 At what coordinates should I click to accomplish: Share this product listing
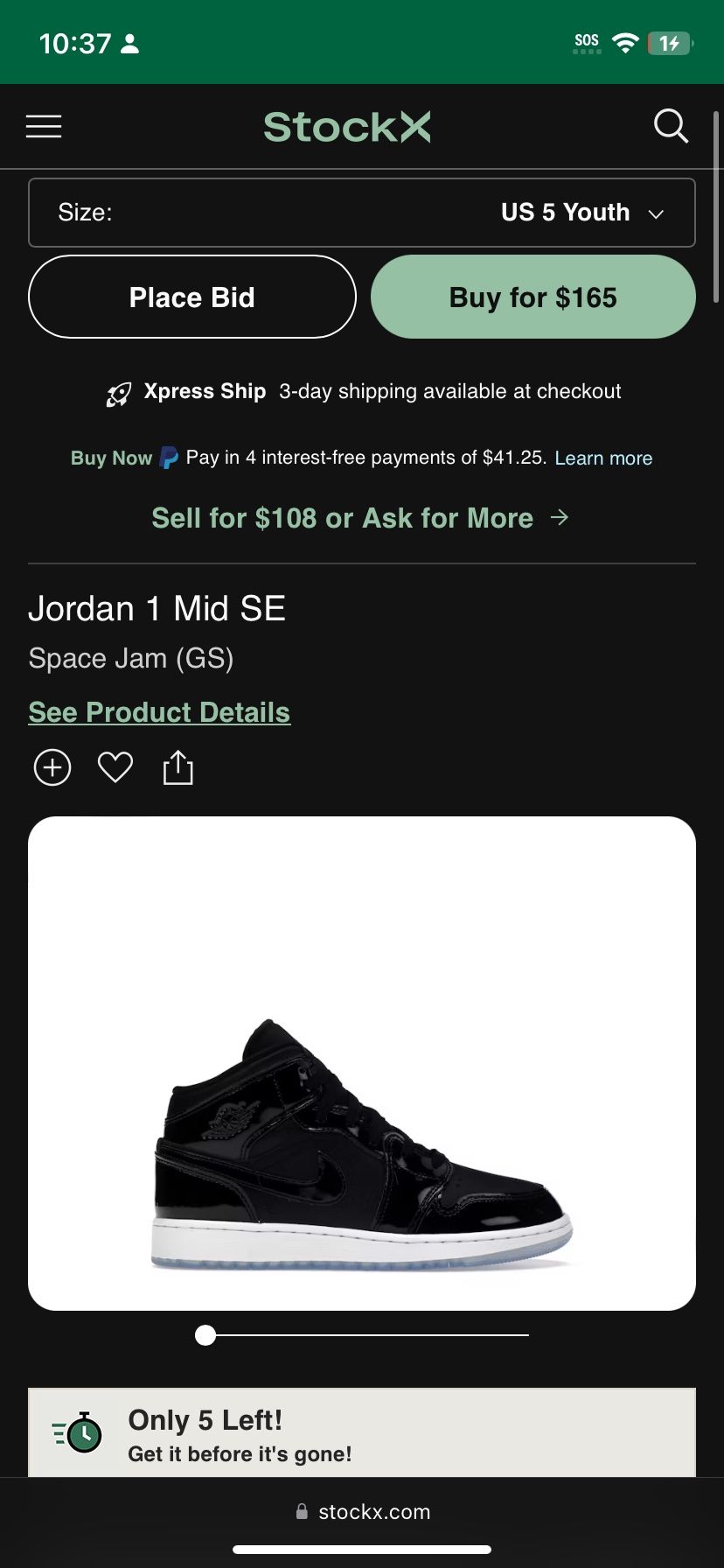178,766
